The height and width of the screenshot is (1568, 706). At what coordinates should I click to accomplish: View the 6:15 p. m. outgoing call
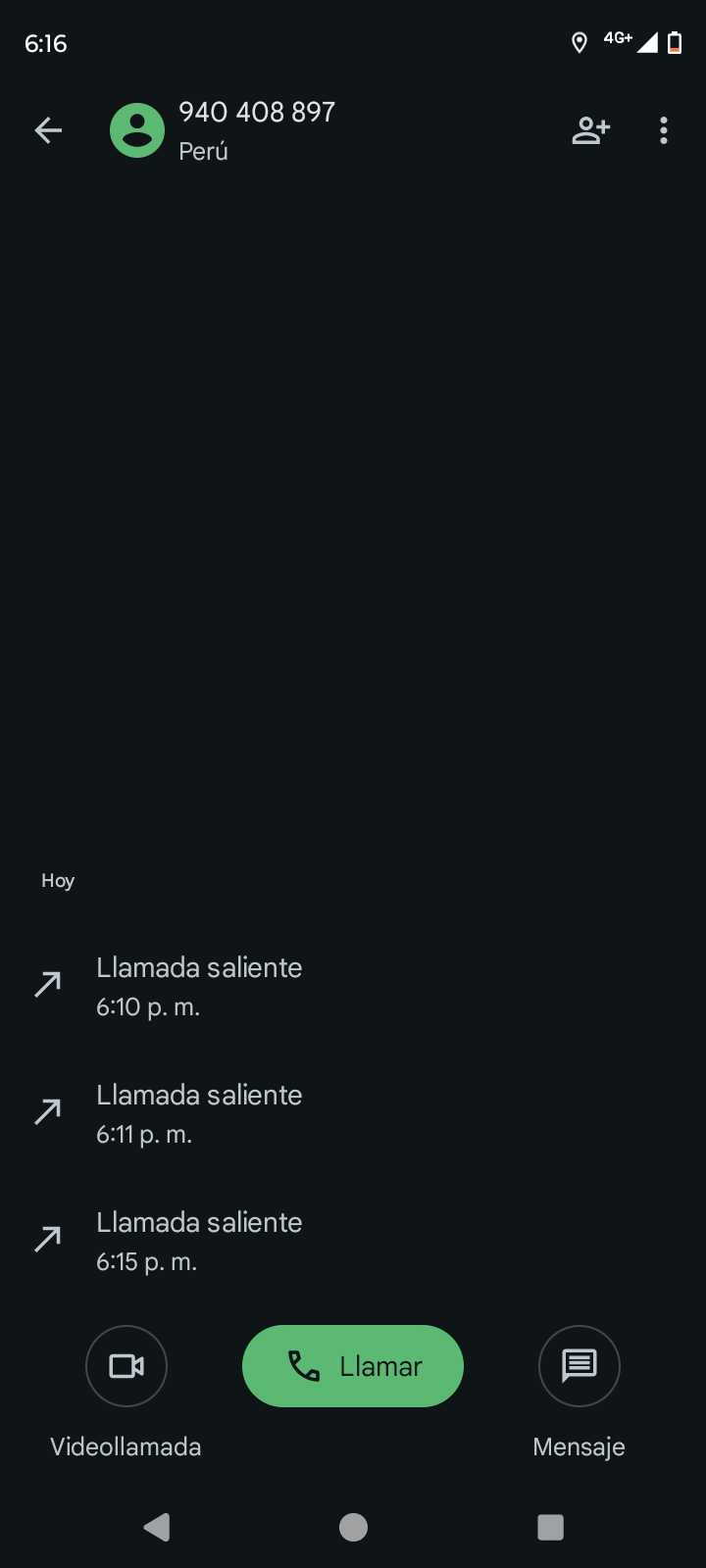click(199, 1241)
